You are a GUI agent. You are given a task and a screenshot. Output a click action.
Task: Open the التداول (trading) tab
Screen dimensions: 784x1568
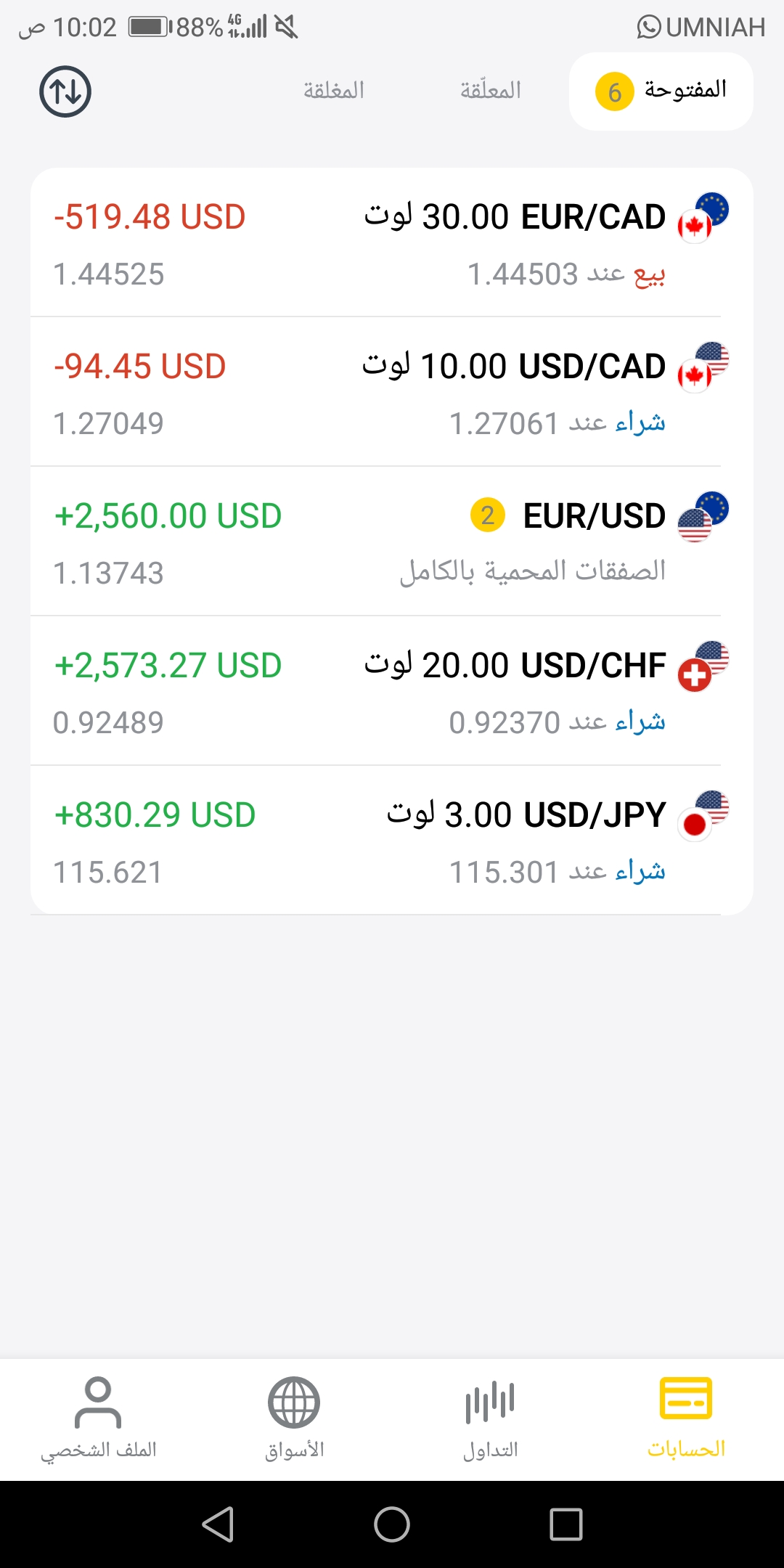point(490,1418)
